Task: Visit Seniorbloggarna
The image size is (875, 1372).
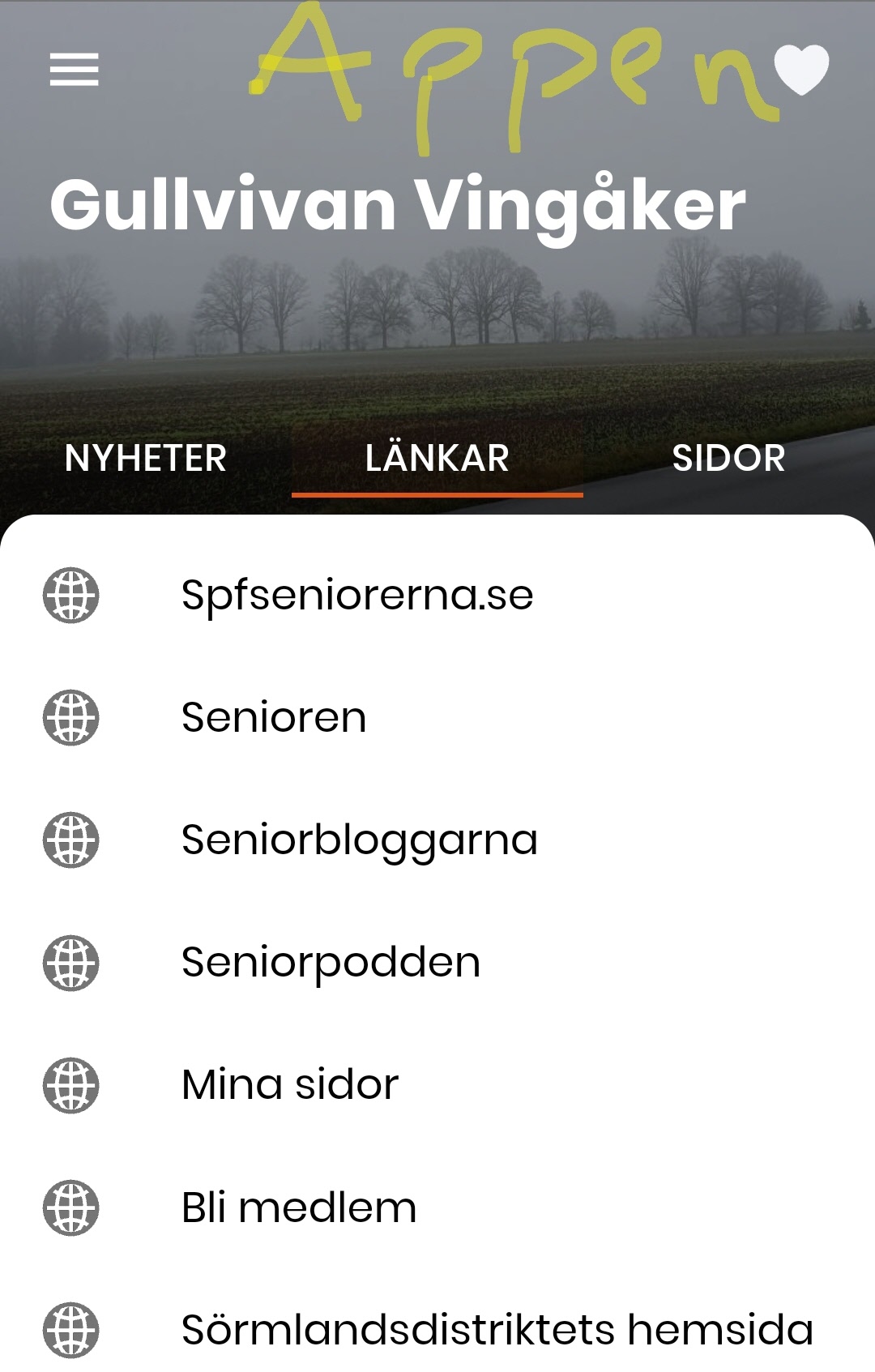Action: 360,840
